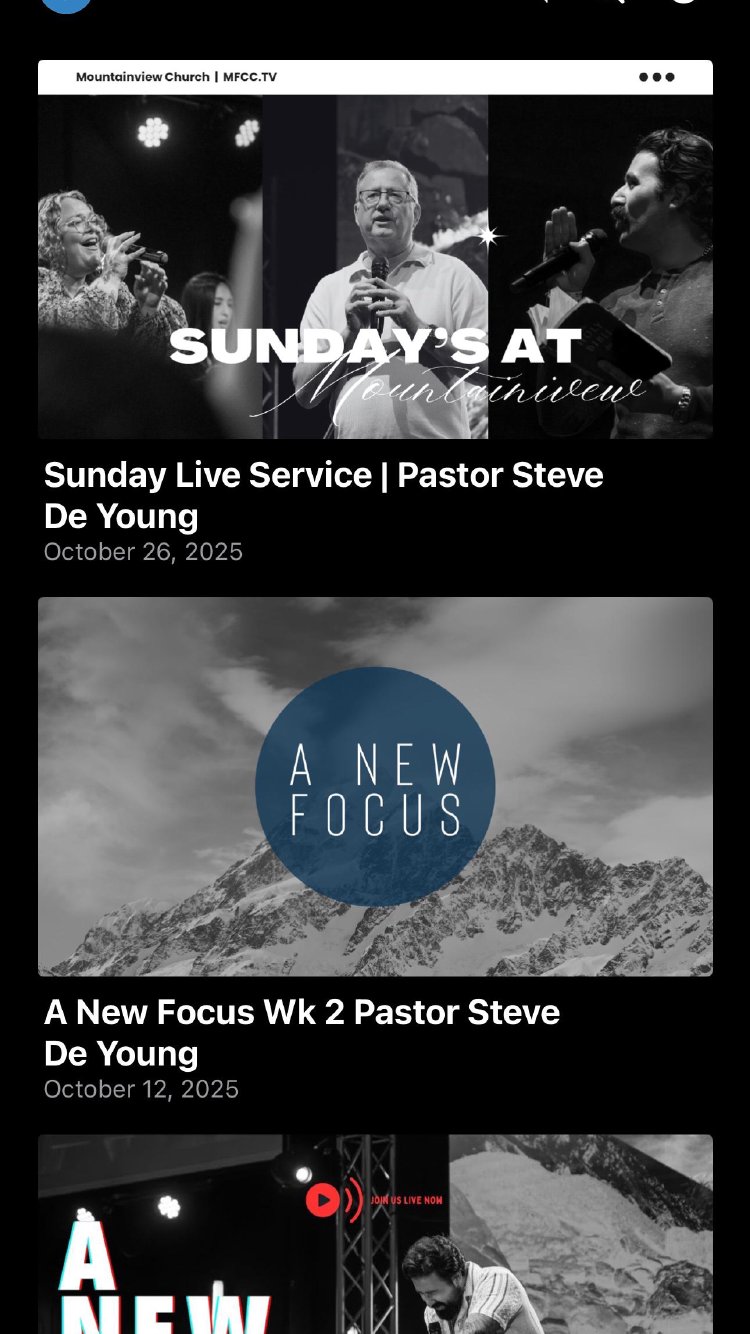Open Sunday Live Service October 26 video
Screen dimensions: 750x1334
point(375,265)
